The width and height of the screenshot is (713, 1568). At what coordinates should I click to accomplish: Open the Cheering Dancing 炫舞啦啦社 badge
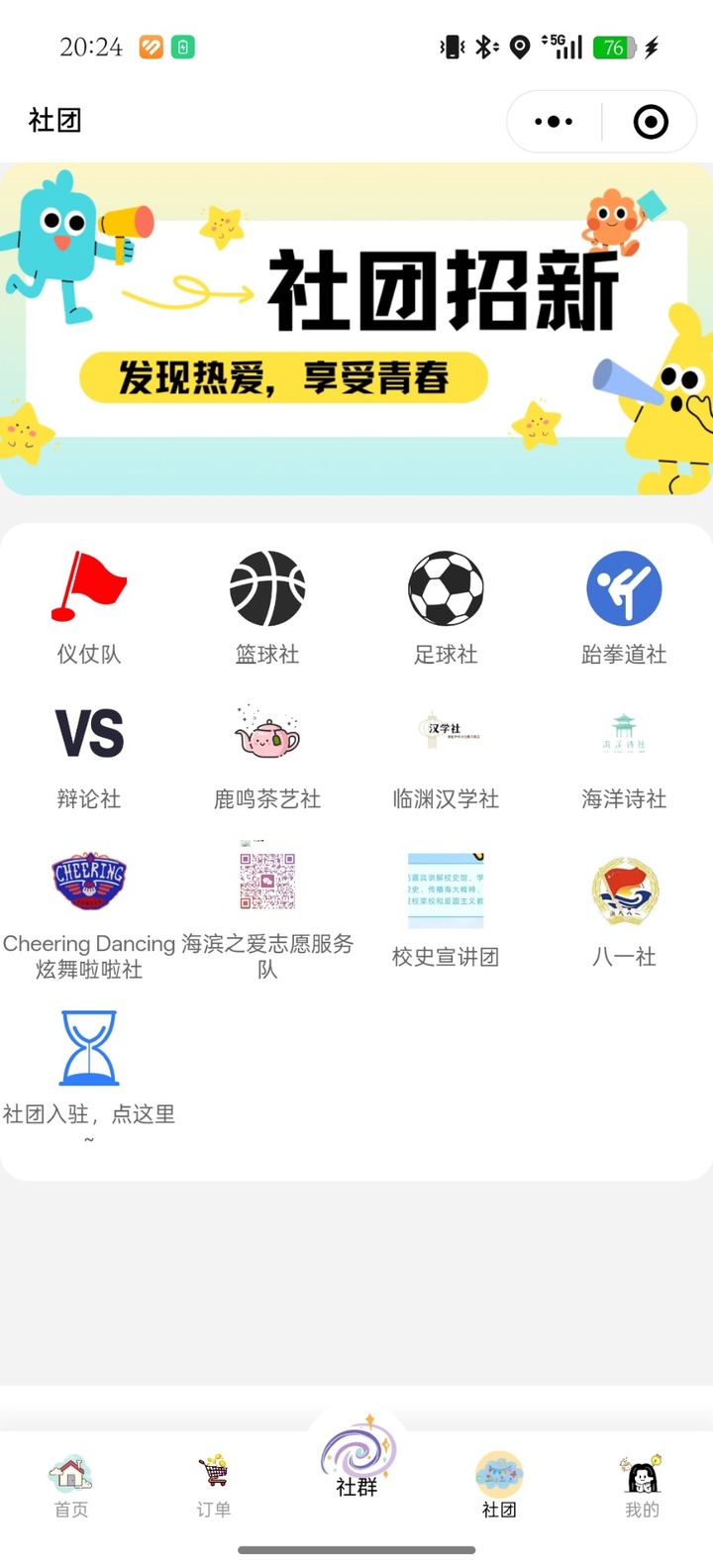point(89,880)
